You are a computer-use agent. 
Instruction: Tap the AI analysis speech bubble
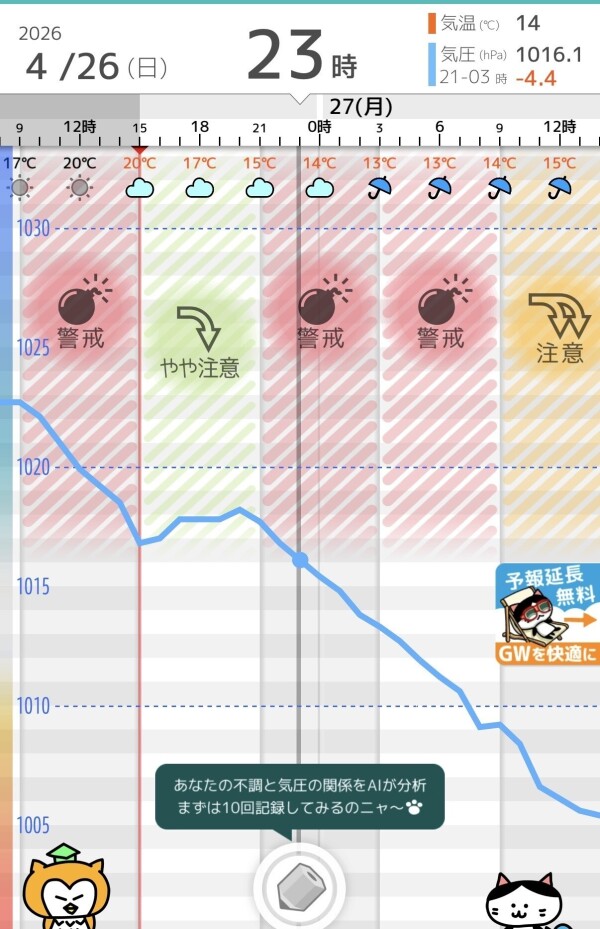(x=299, y=796)
